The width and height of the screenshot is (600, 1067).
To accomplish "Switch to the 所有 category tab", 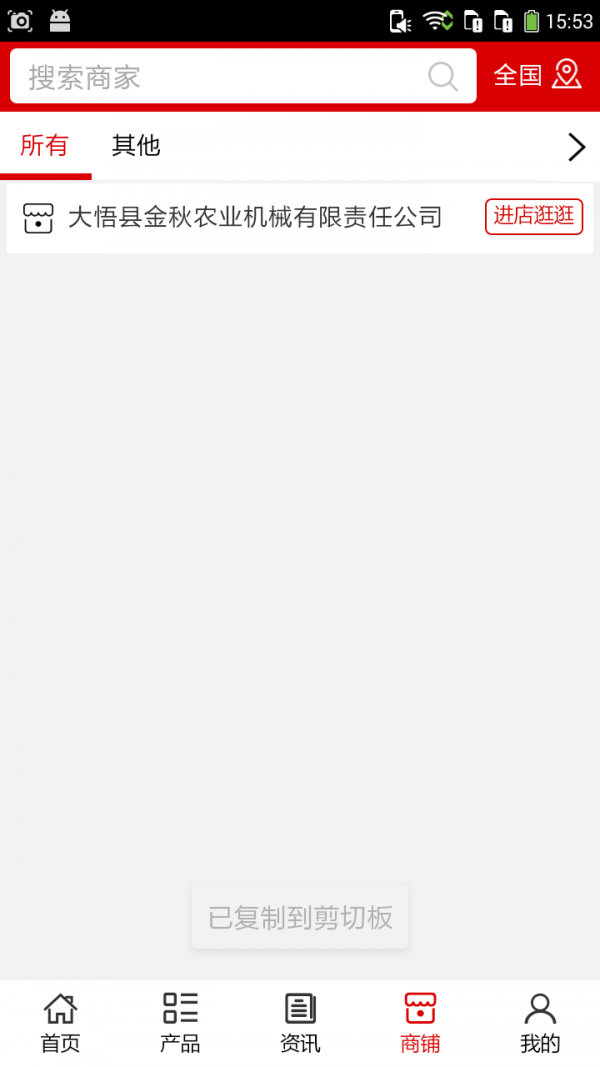I will (45, 146).
